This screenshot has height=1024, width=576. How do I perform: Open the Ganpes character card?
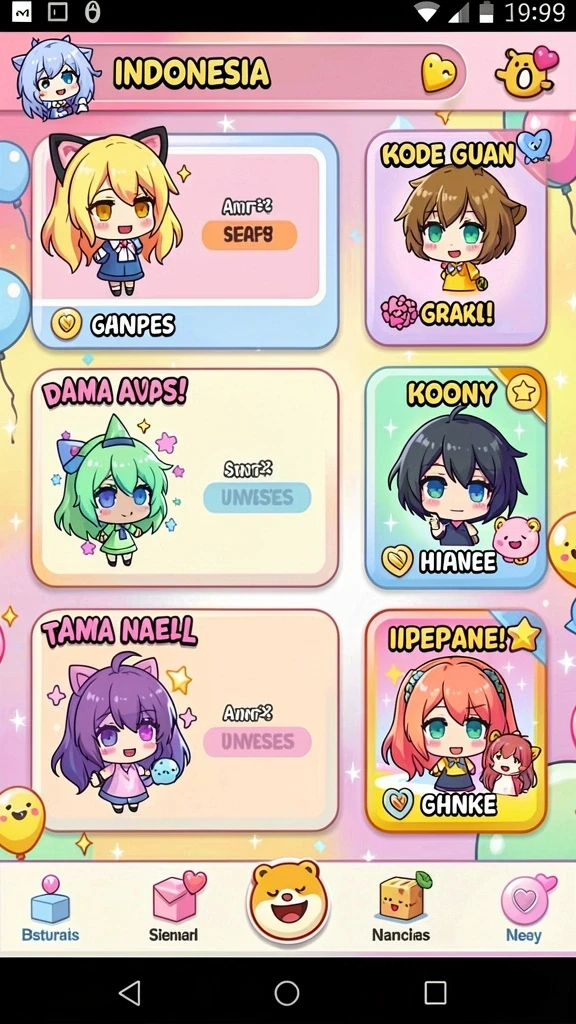[x=185, y=241]
